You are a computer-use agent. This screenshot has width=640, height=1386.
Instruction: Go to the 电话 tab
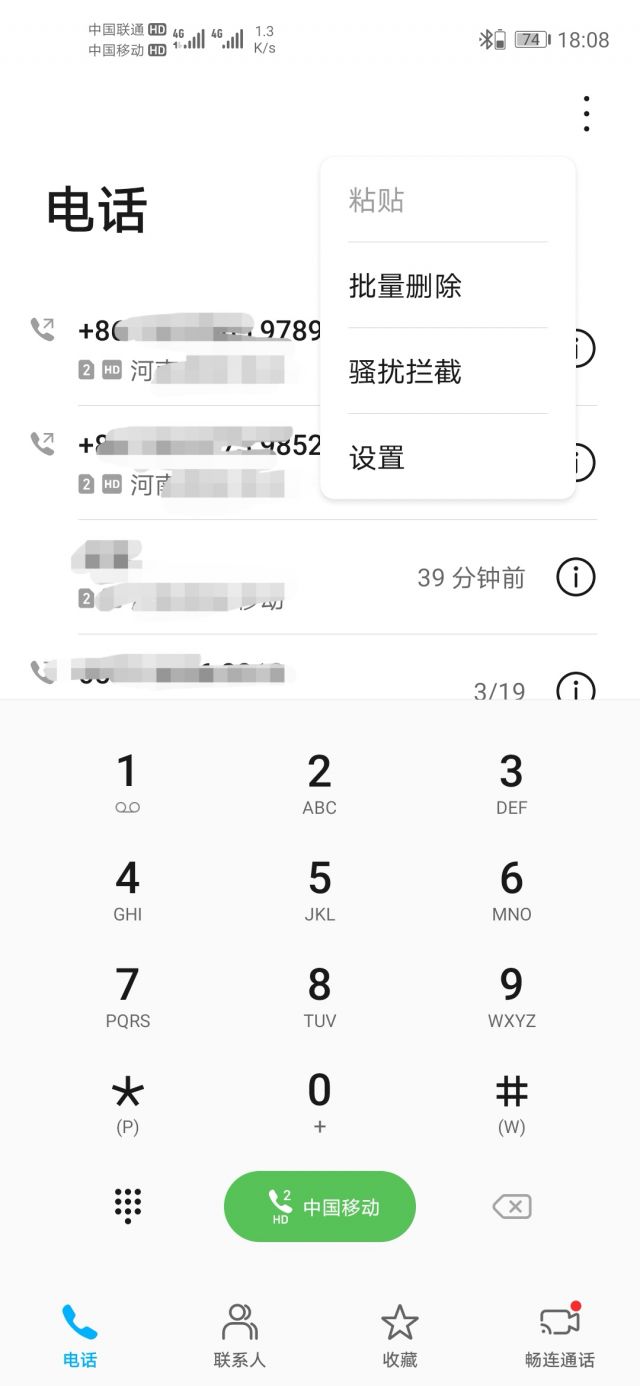80,1335
